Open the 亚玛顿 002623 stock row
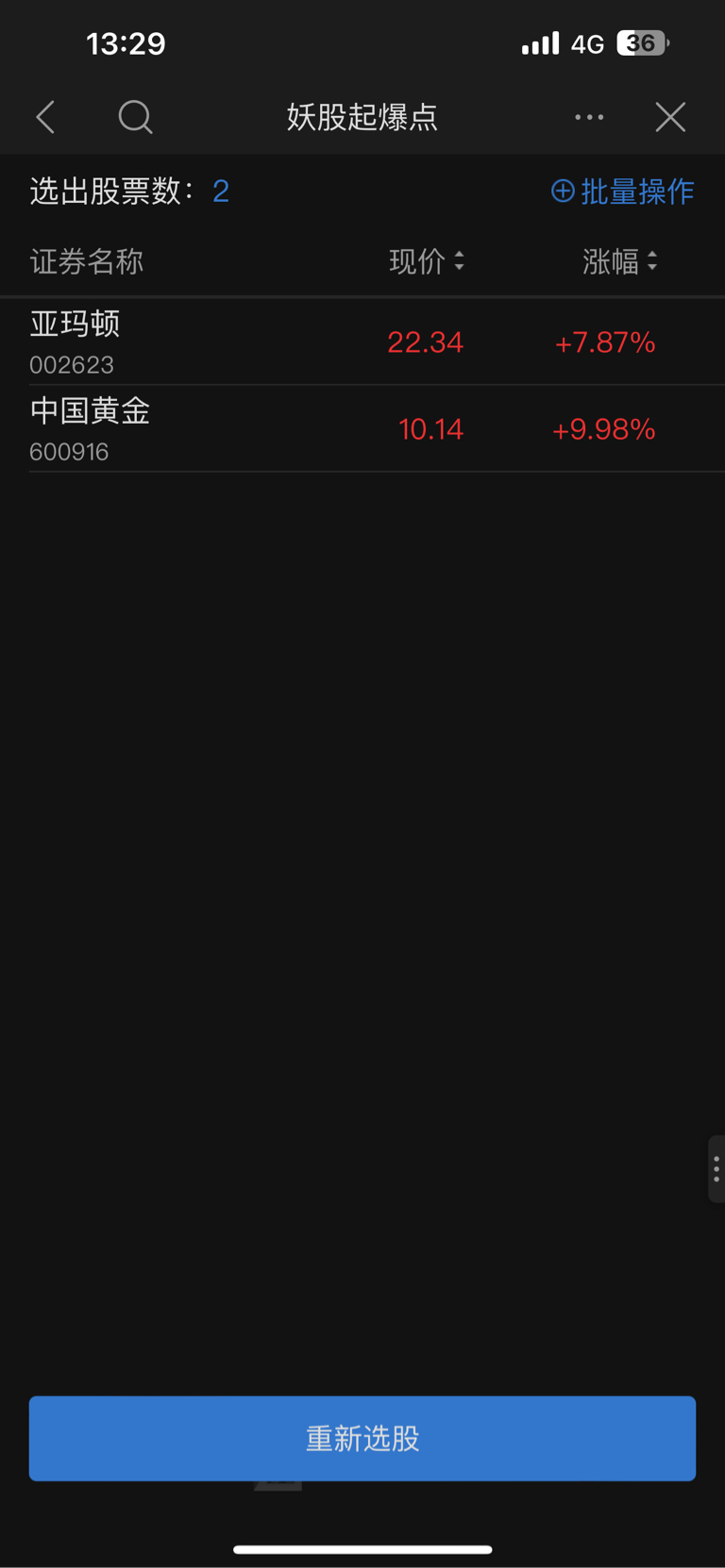This screenshot has width=725, height=1568. coord(362,342)
